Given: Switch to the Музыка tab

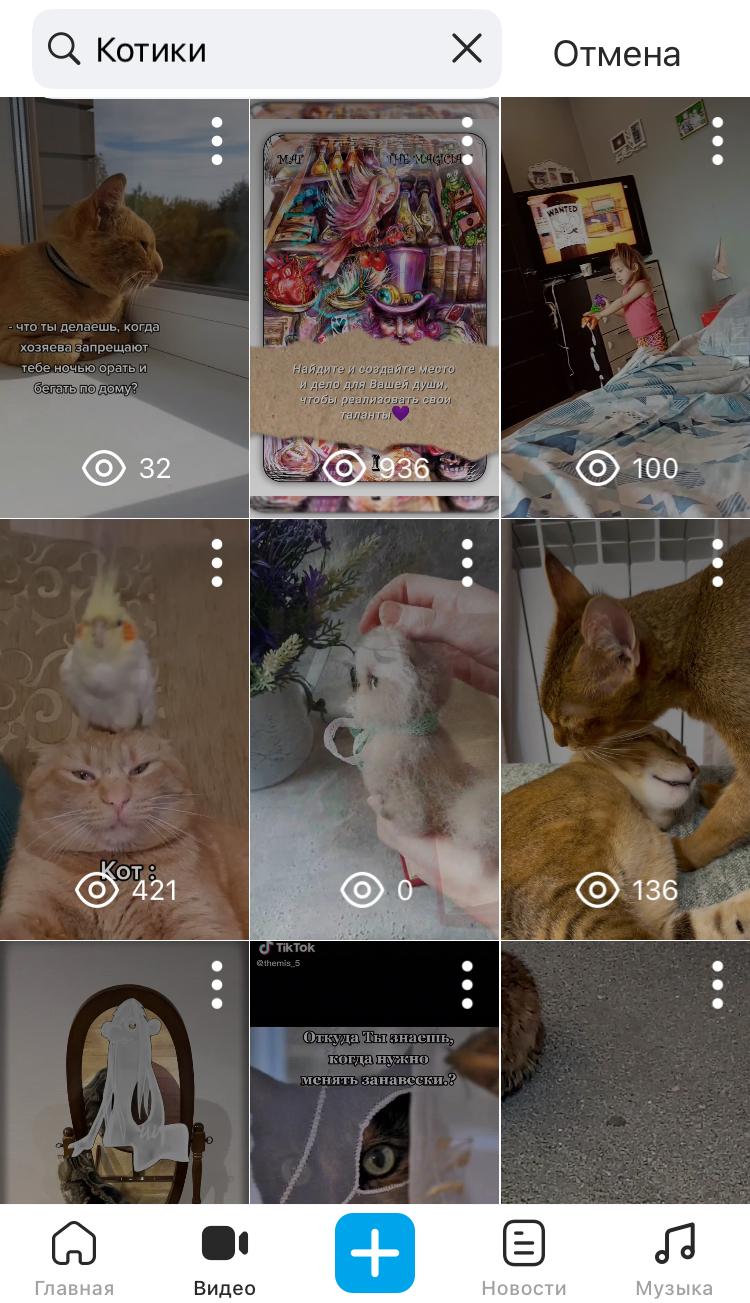Looking at the screenshot, I should point(674,1259).
